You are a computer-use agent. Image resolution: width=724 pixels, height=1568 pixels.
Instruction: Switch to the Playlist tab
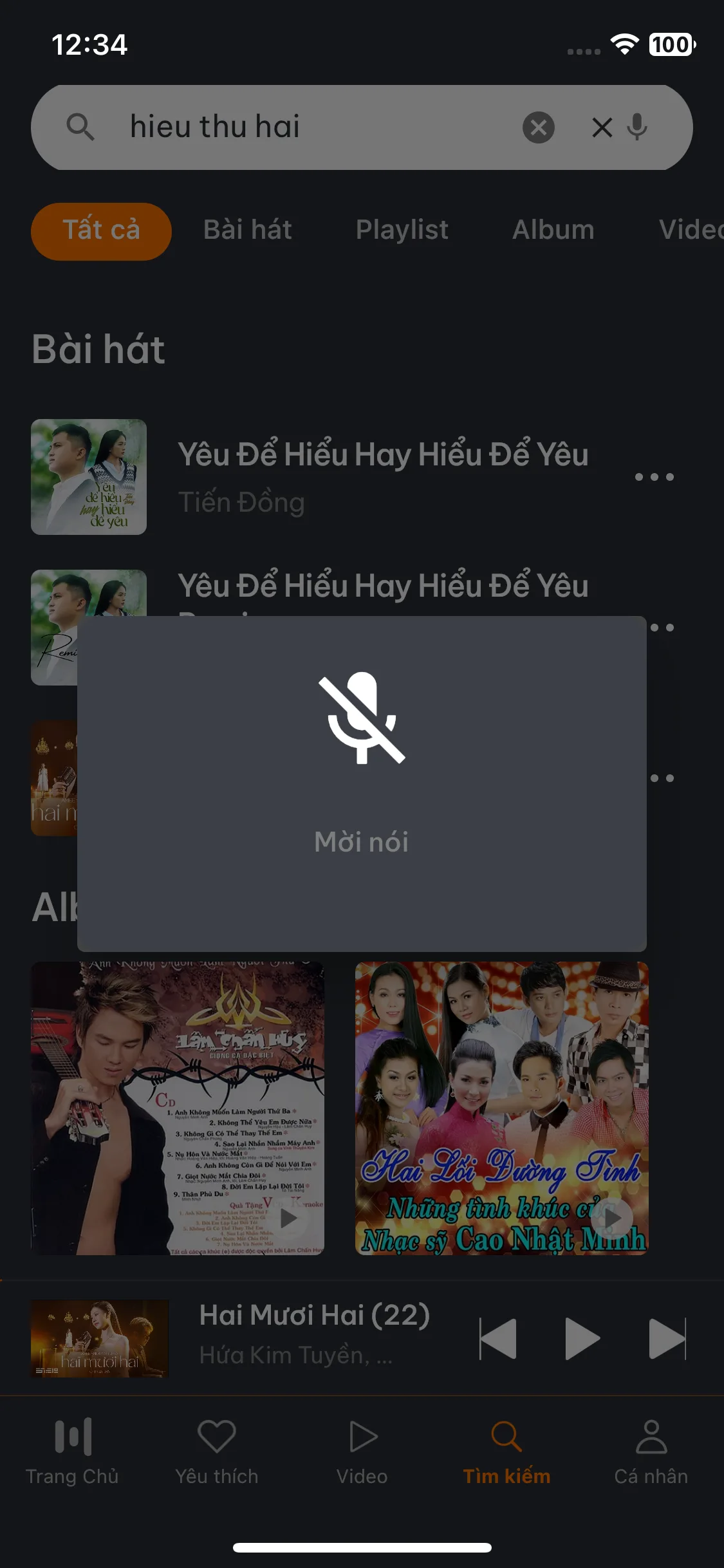402,230
